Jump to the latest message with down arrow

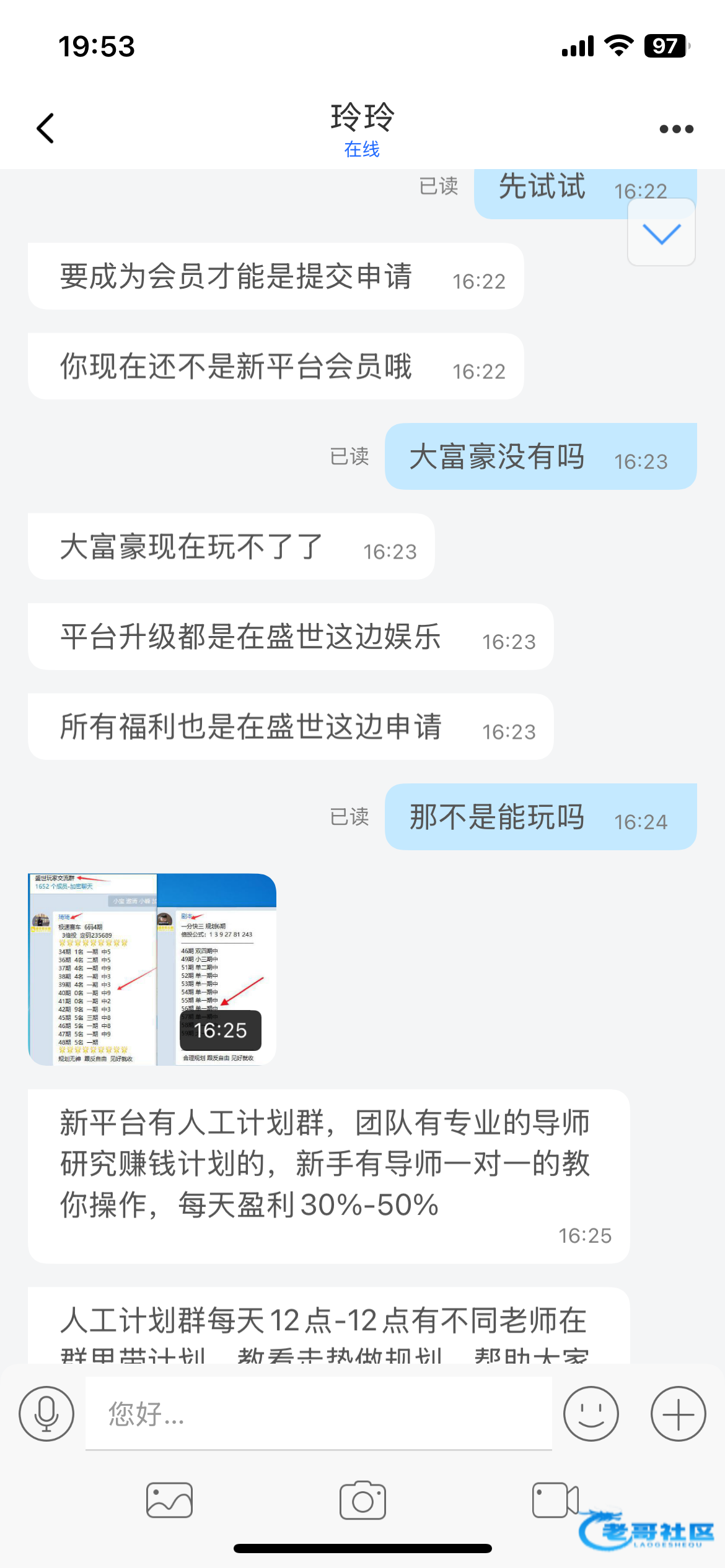pyautogui.click(x=661, y=233)
